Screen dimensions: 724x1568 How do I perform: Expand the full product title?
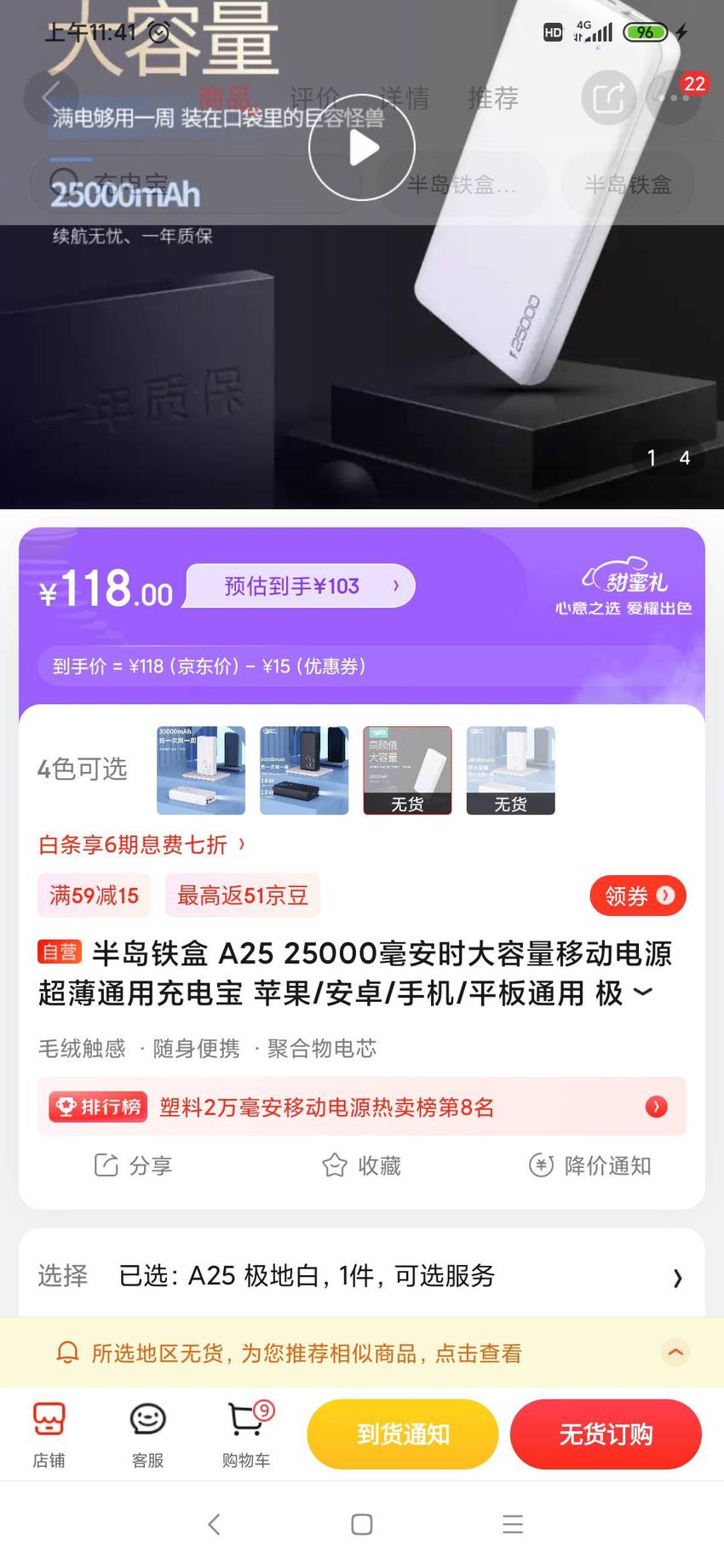pos(644,993)
